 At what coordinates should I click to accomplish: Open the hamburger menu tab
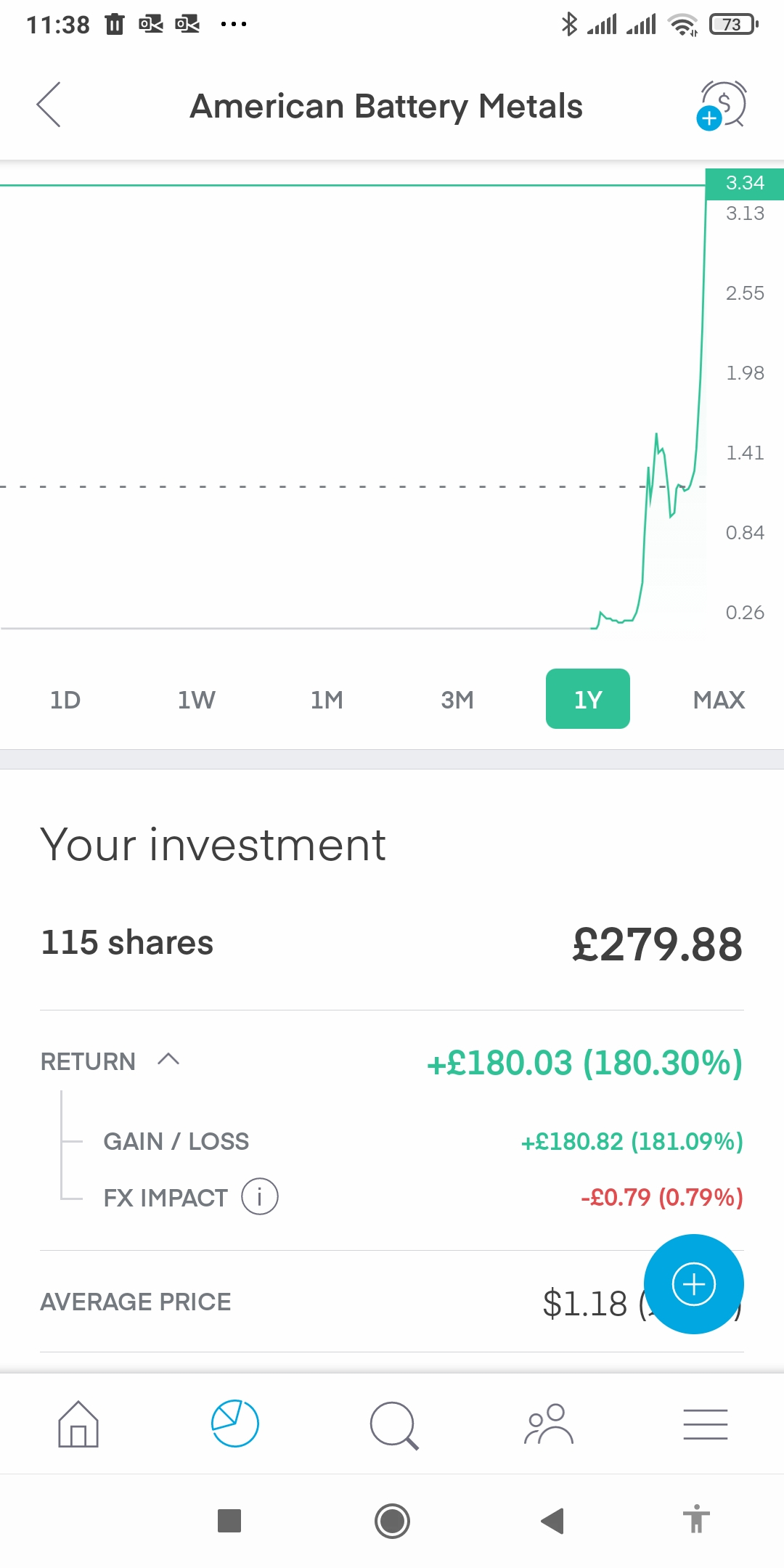point(706,1424)
